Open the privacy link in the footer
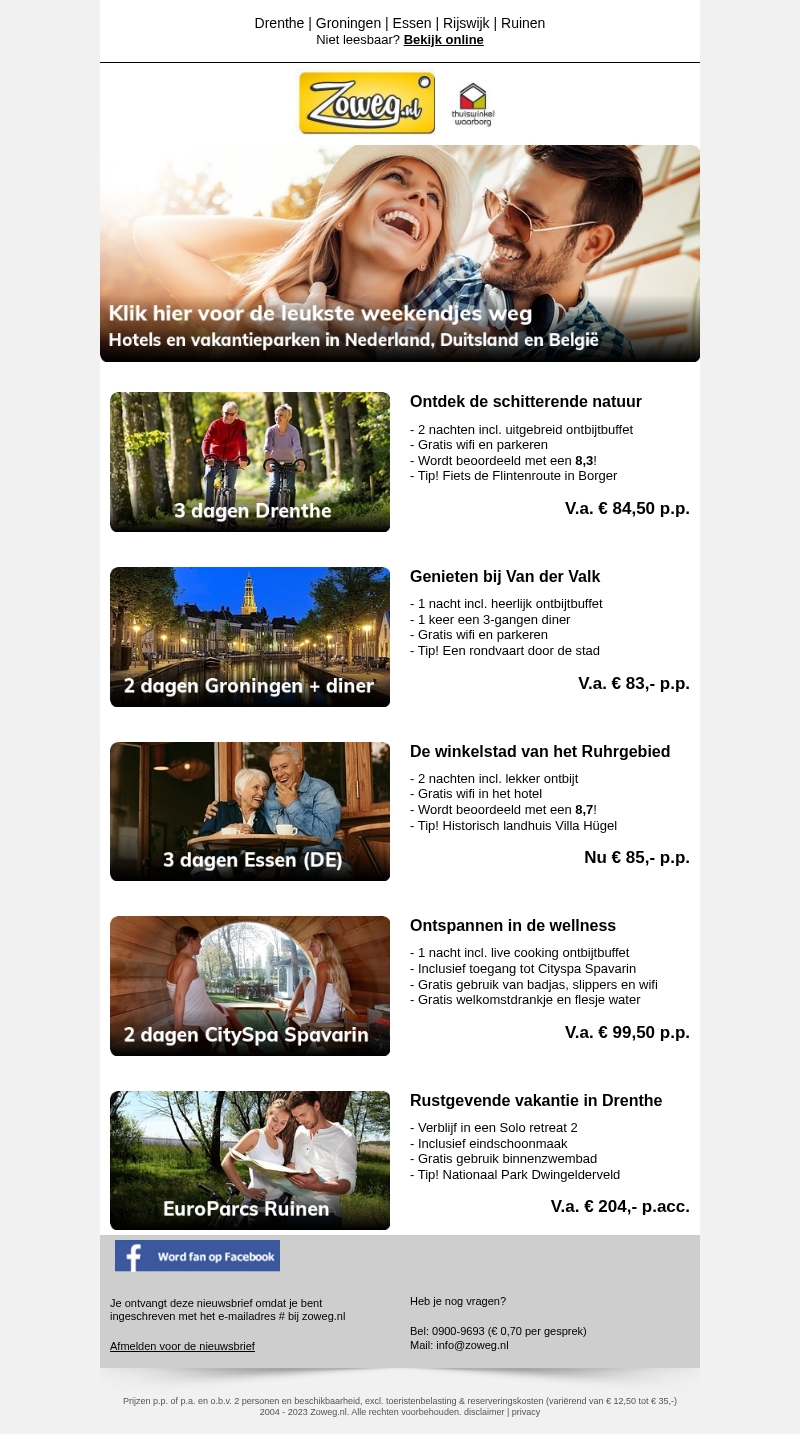Screen dimensions: 800x1434 click(x=526, y=1412)
